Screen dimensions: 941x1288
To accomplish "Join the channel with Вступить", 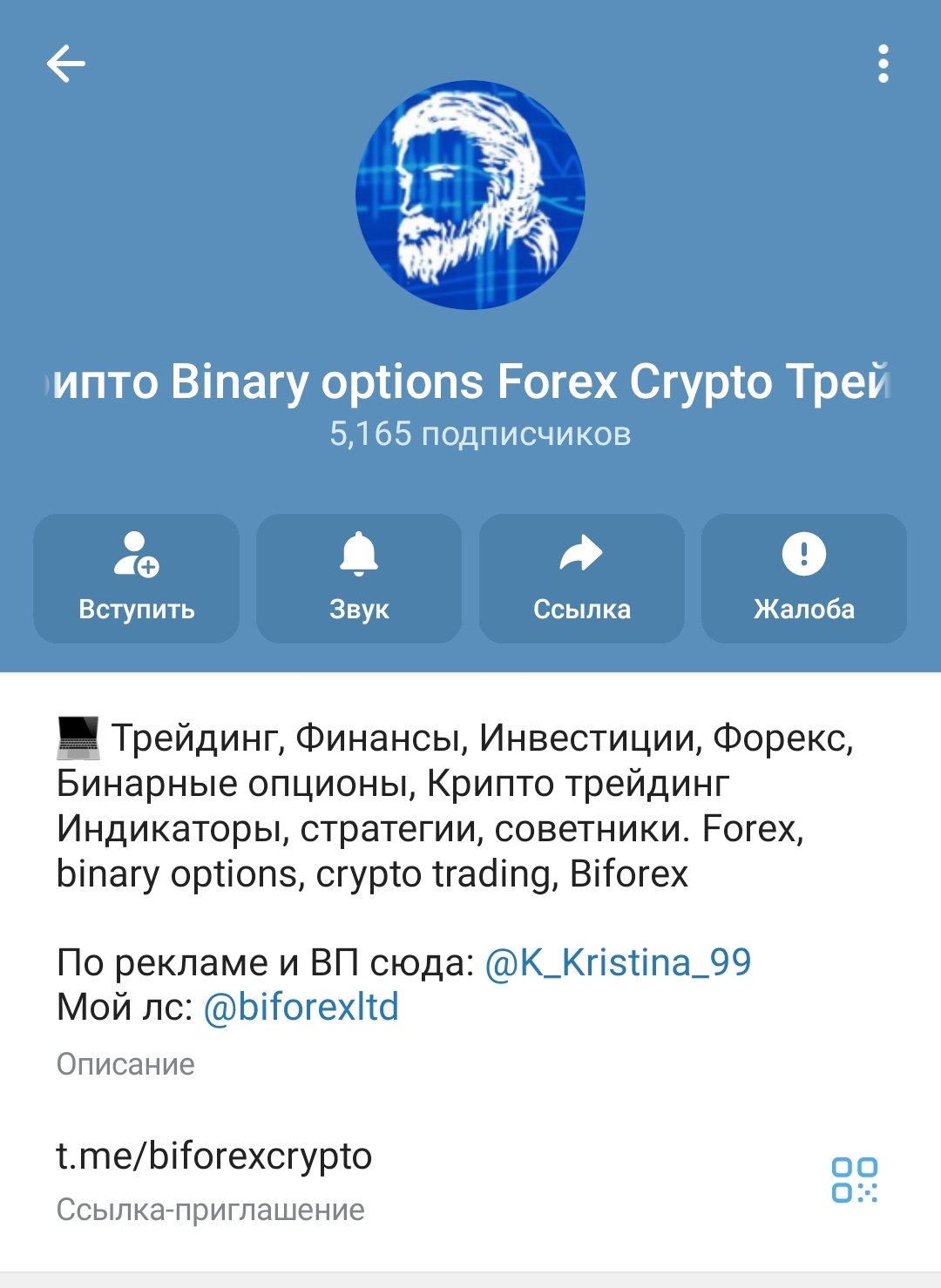I will [x=137, y=578].
